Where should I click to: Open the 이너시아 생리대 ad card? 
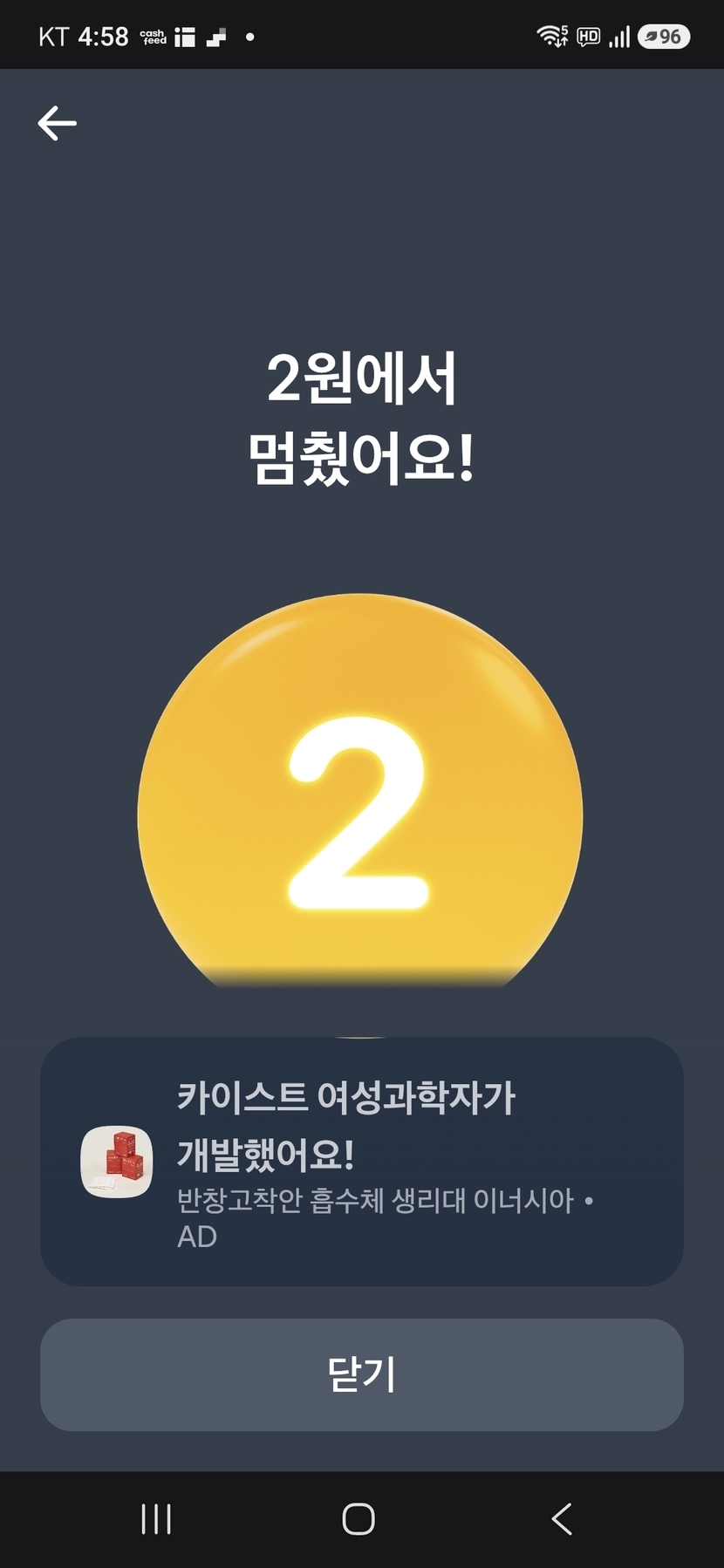(361, 1161)
